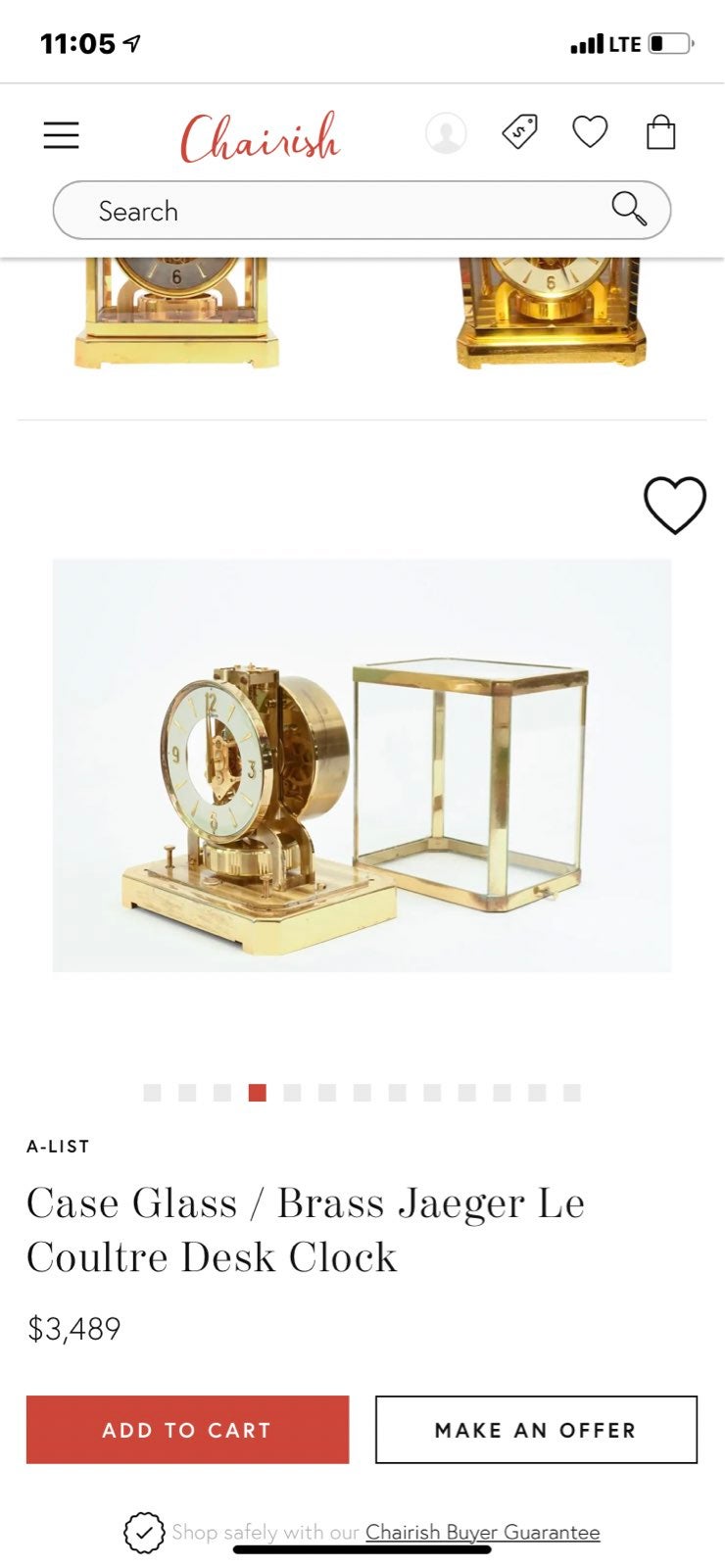
Task: Open the price tag offers icon
Action: pos(519,132)
